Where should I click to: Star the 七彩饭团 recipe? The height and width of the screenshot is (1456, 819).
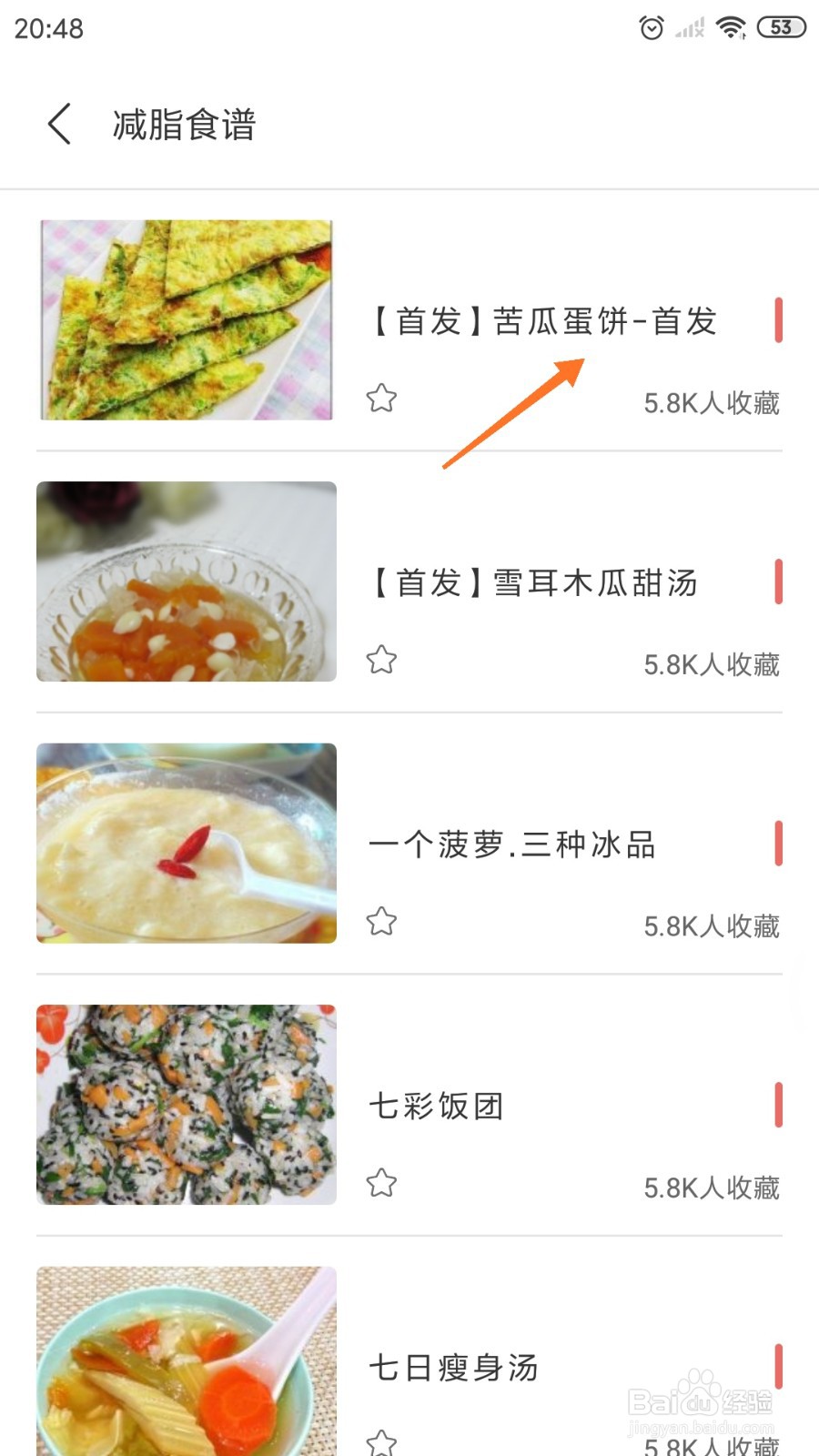381,1183
